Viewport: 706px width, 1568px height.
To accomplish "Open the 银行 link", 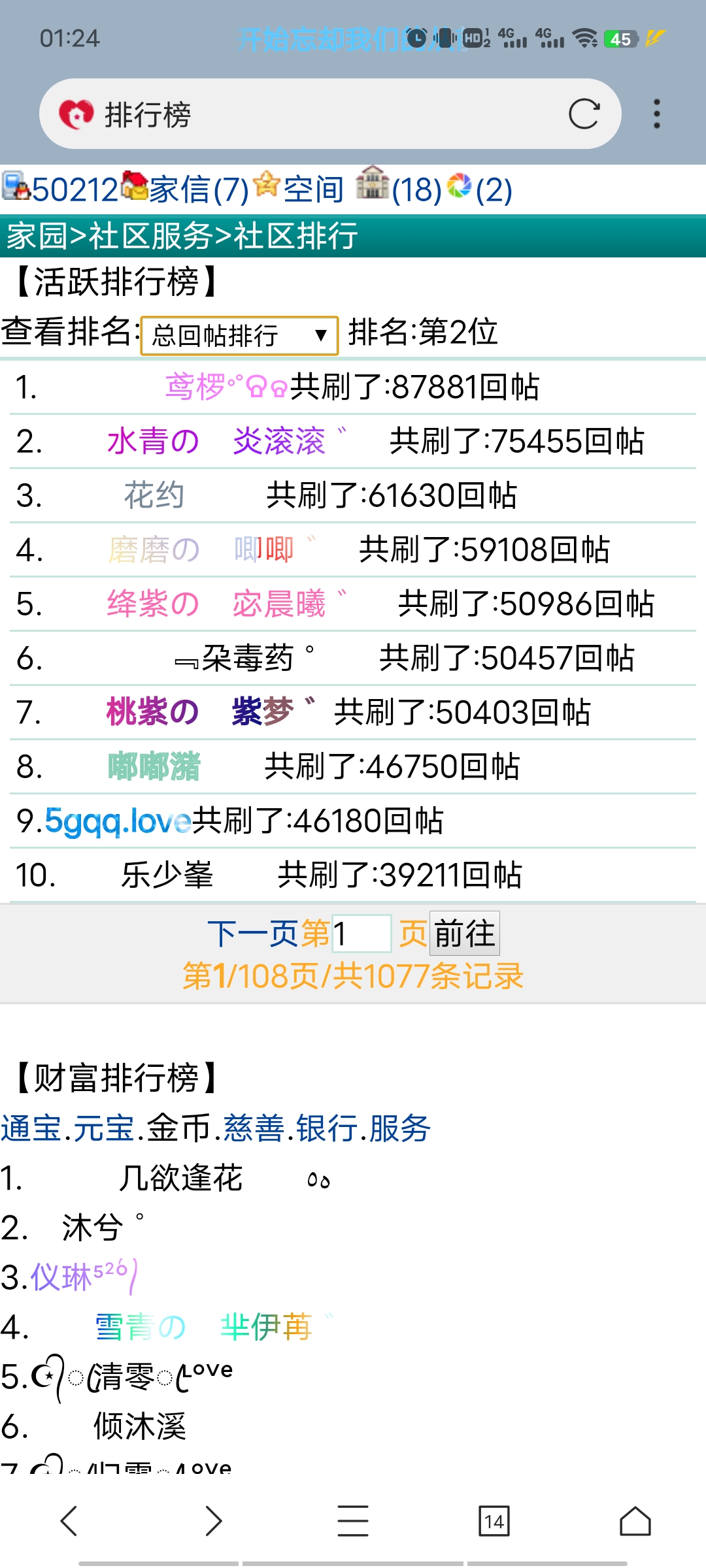I will 326,1128.
